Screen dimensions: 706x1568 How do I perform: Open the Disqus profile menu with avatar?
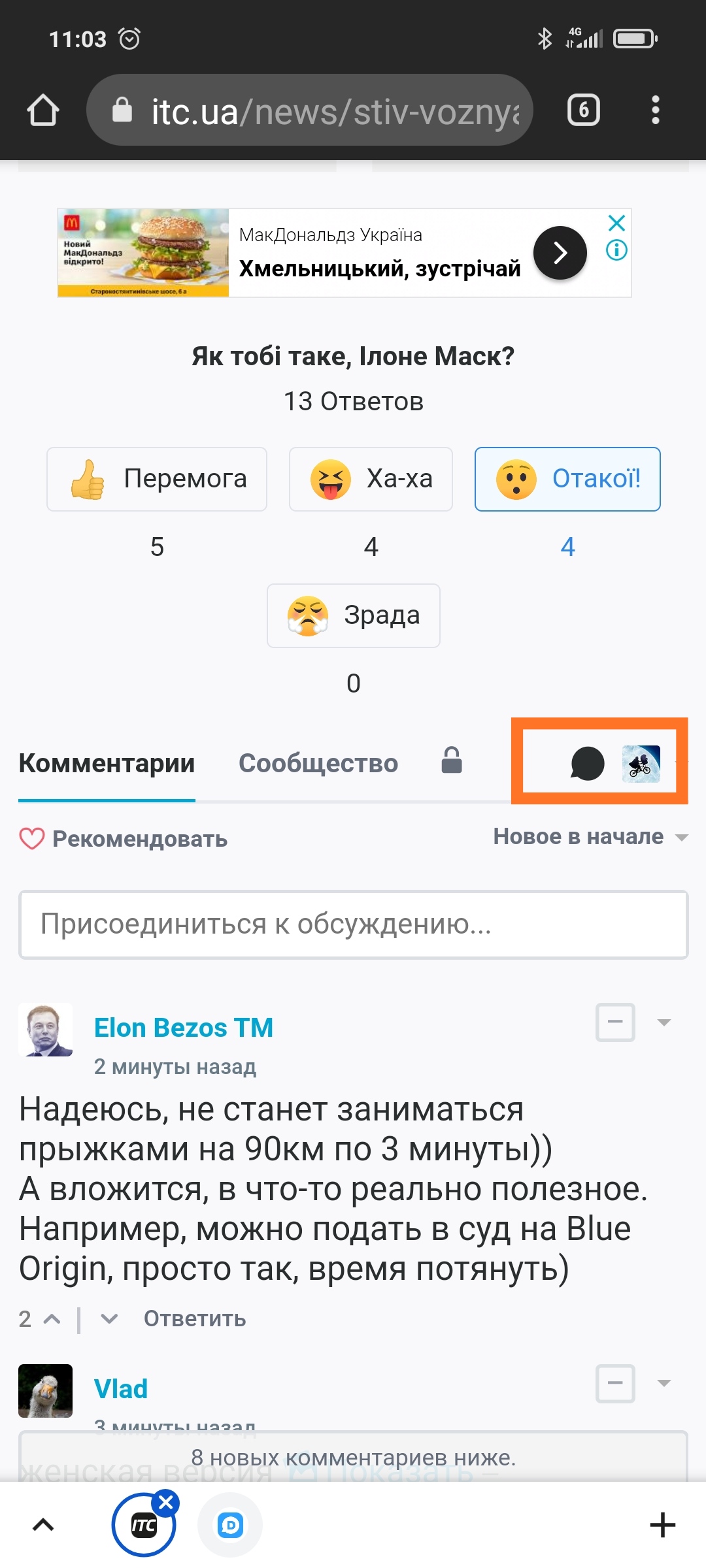point(641,763)
